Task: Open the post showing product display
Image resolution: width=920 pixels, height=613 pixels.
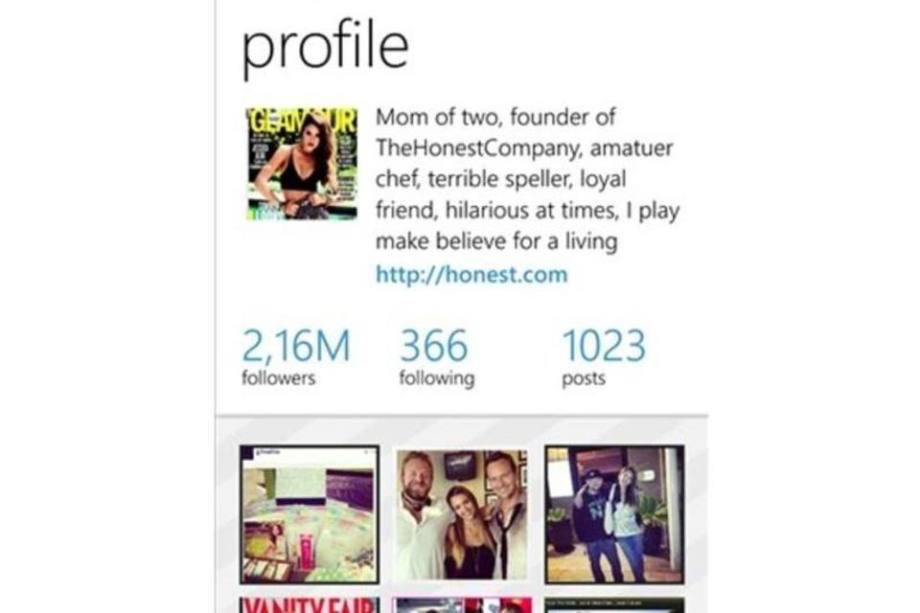Action: (x=309, y=514)
